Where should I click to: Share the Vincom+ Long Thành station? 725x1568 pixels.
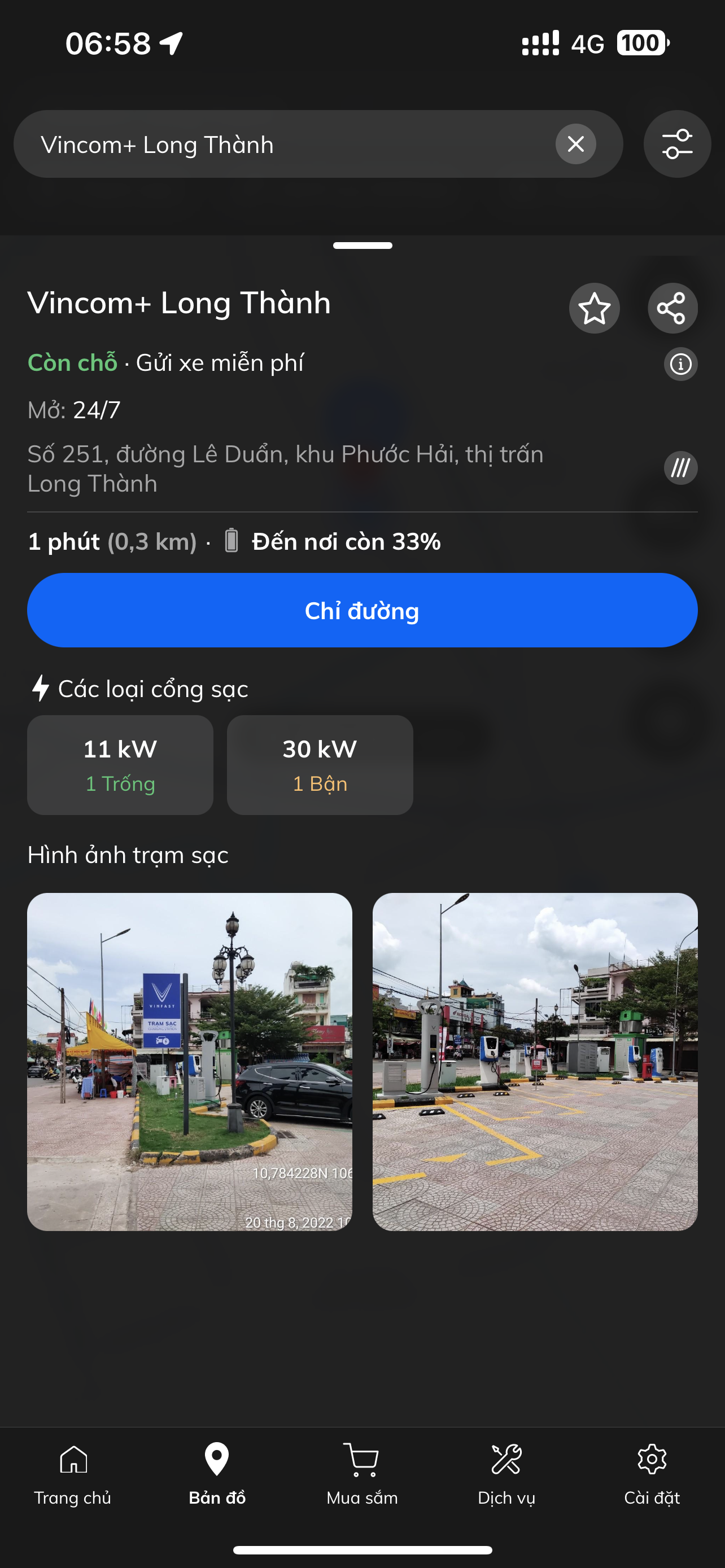(x=672, y=308)
